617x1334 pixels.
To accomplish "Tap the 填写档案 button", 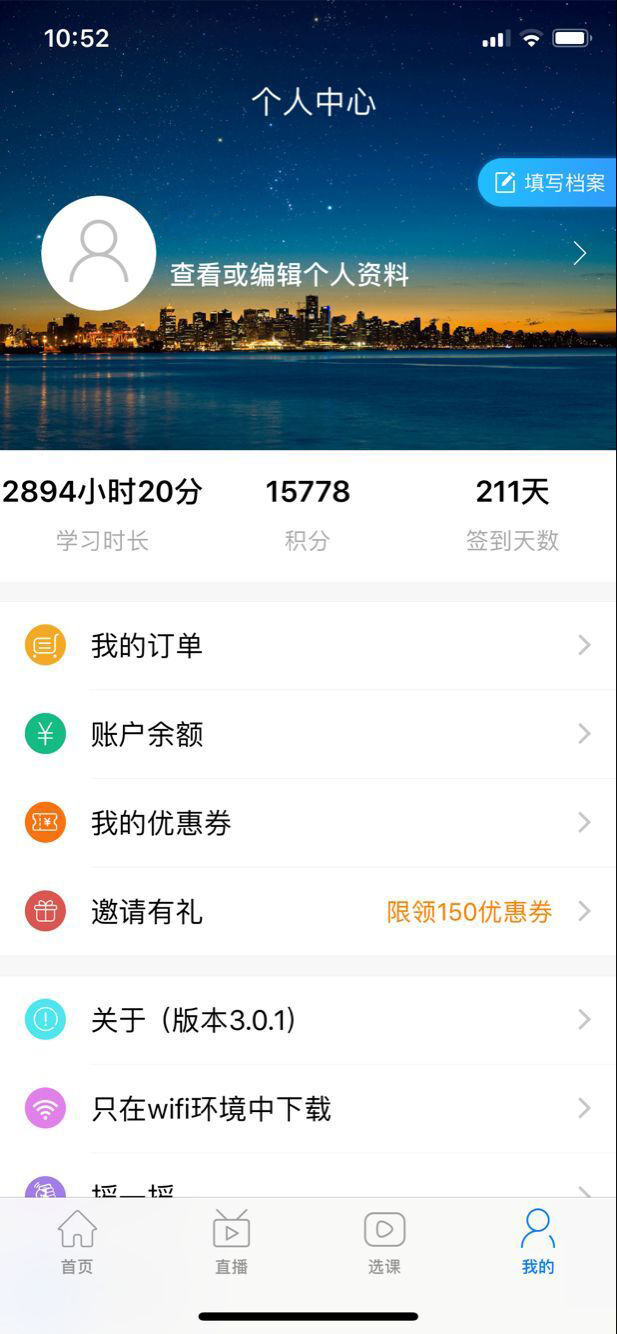I will [549, 183].
